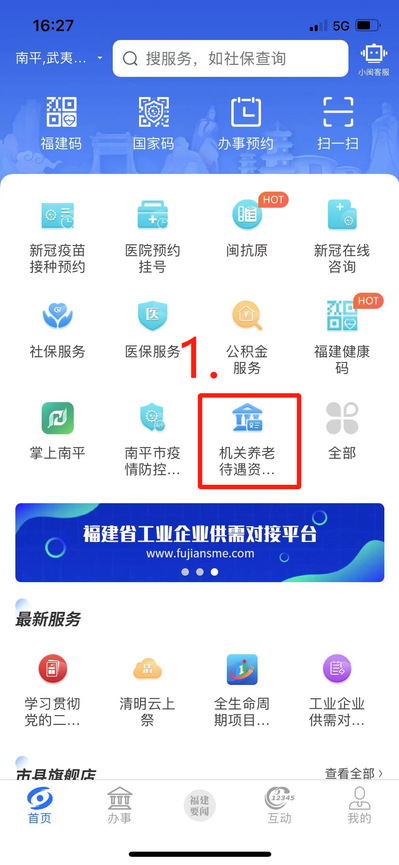
Task: Select 闽抗原 service
Action: pyautogui.click(x=247, y=228)
